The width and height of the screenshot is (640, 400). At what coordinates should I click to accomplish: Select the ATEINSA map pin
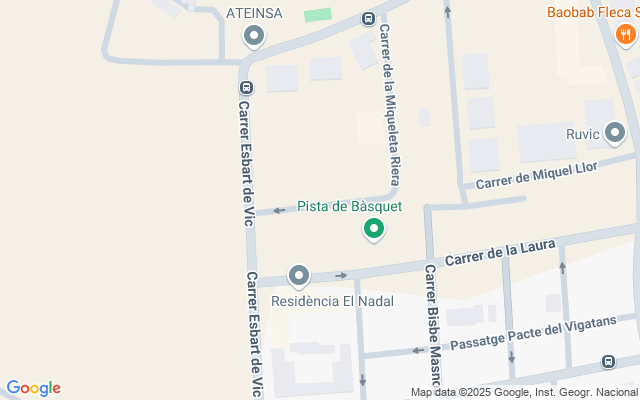point(254,36)
